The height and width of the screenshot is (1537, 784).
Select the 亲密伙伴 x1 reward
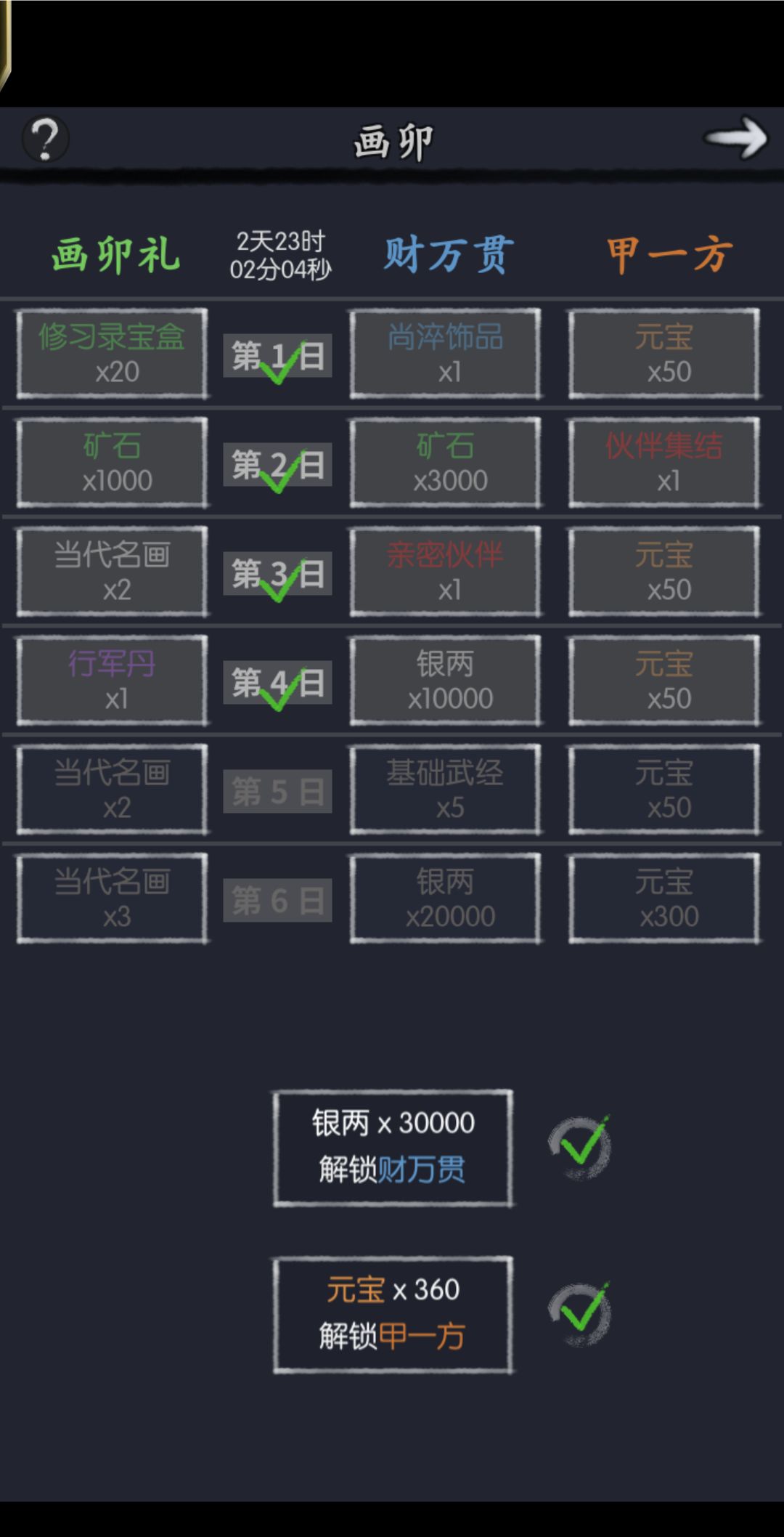(x=445, y=572)
